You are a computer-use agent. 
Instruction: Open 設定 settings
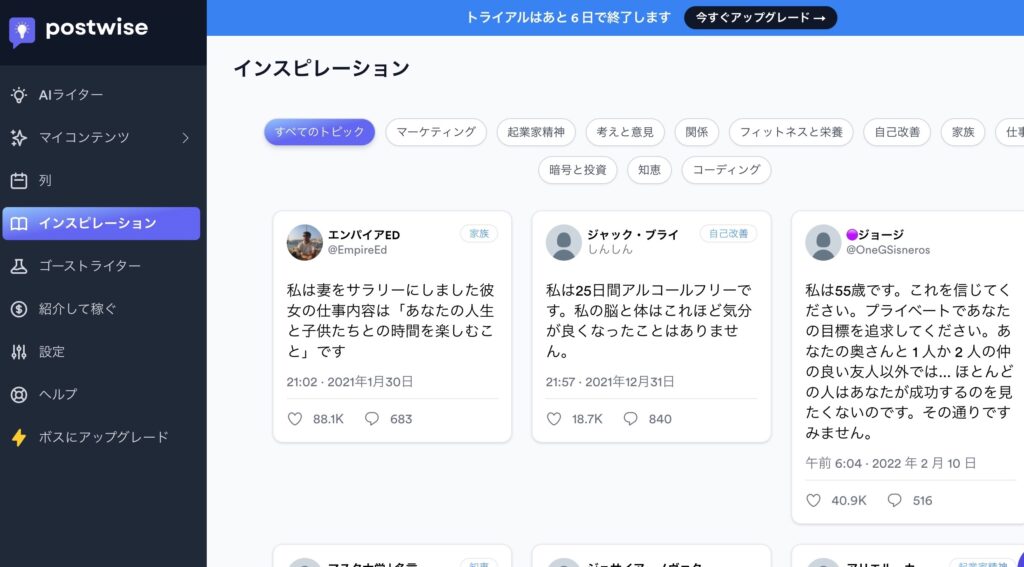coord(52,352)
